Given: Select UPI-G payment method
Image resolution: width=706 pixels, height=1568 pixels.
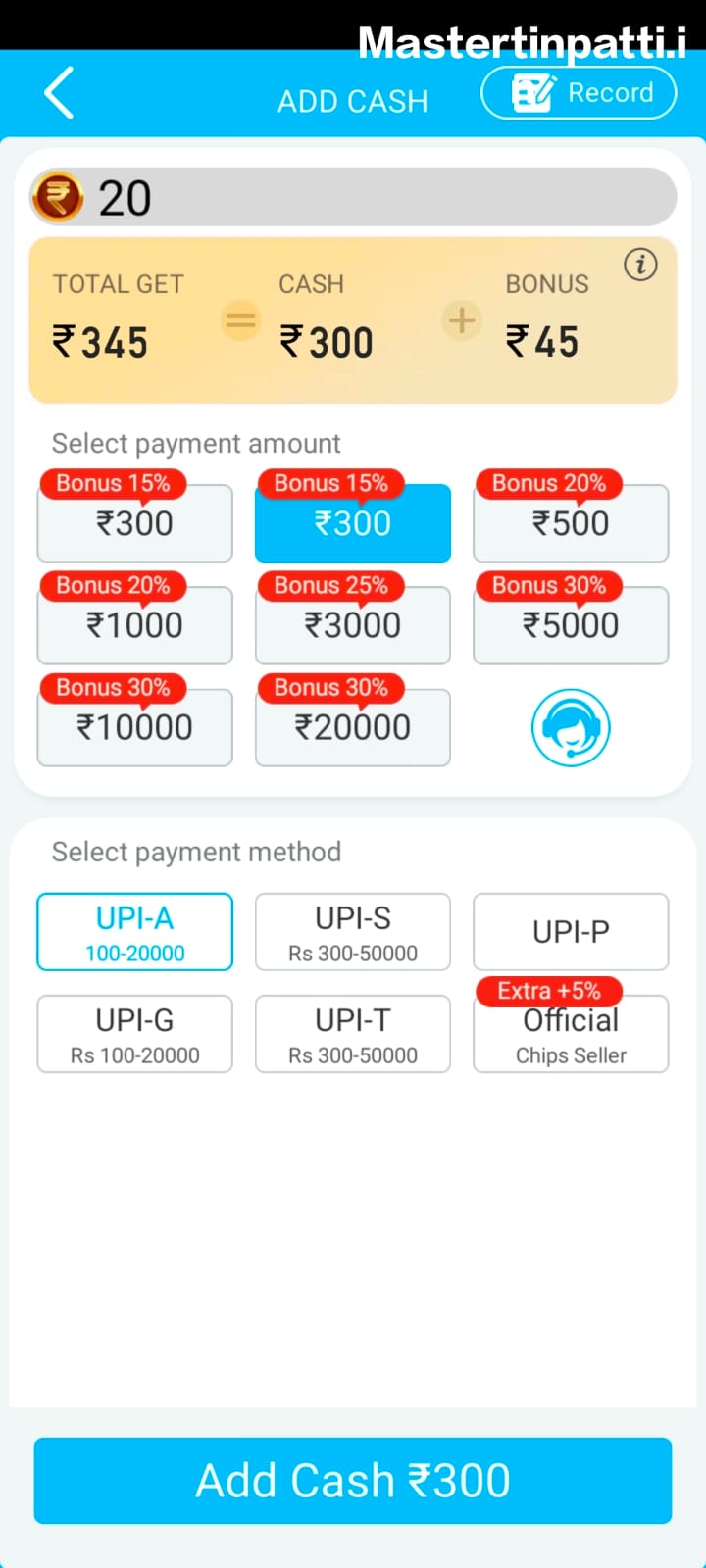Looking at the screenshot, I should point(135,1034).
